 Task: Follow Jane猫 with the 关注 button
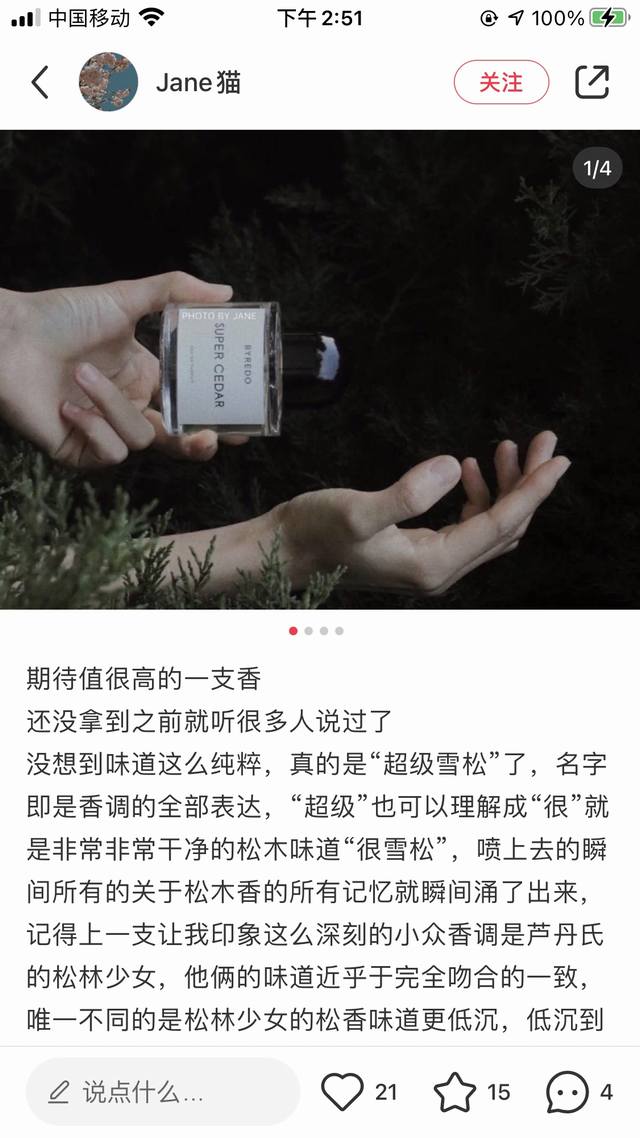click(501, 82)
